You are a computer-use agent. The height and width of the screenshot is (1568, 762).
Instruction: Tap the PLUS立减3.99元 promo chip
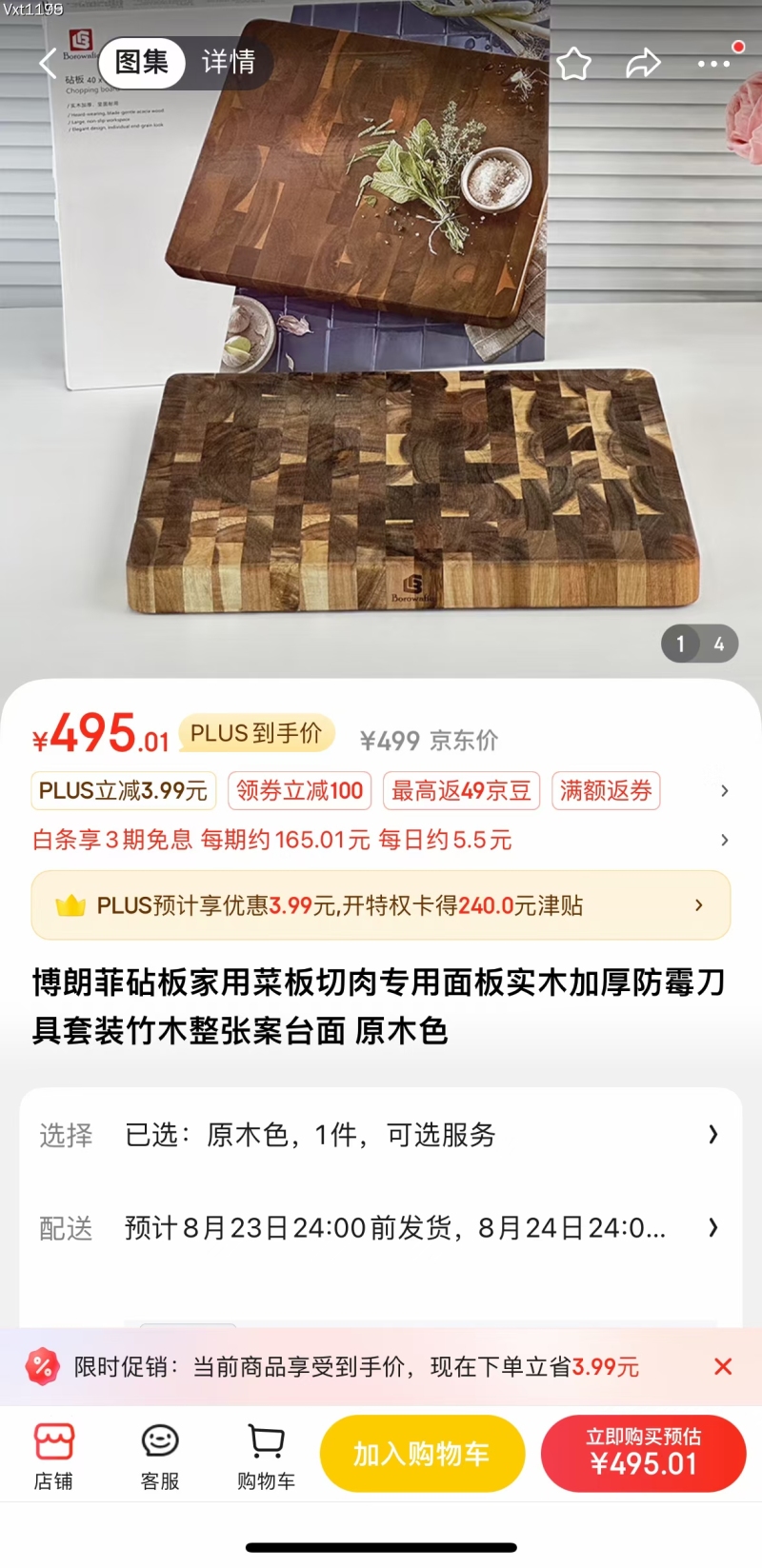[124, 791]
